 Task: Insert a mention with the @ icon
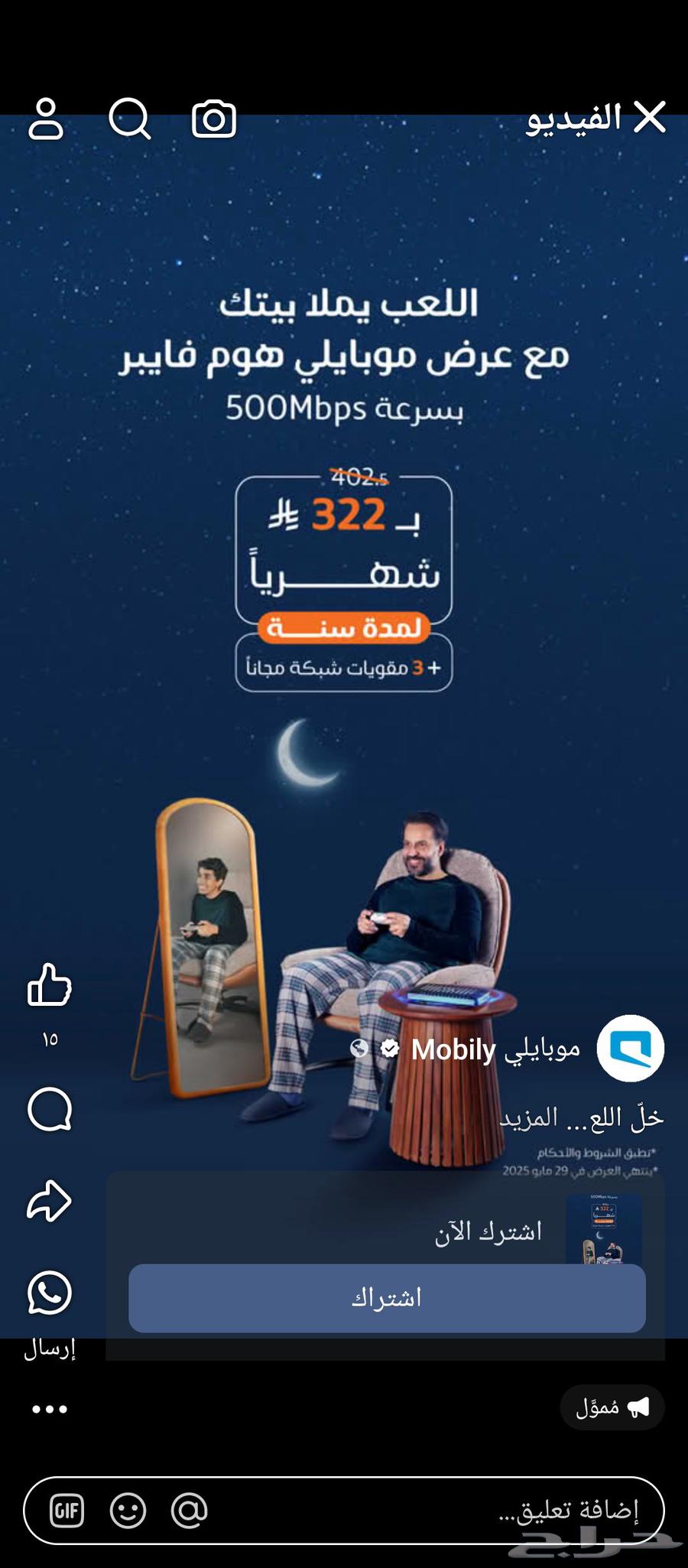189,1511
